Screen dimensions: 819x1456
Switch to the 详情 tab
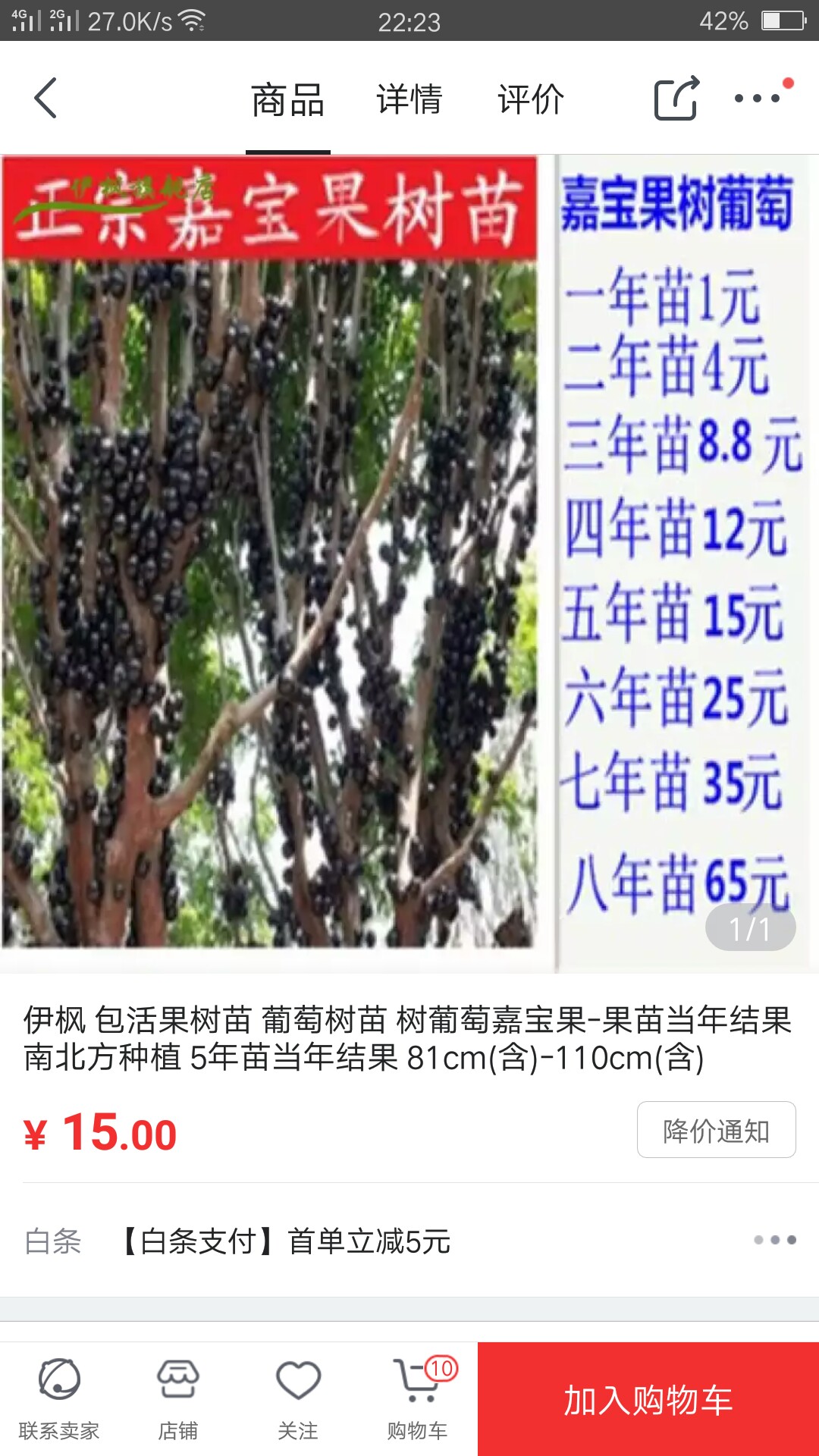click(x=409, y=99)
